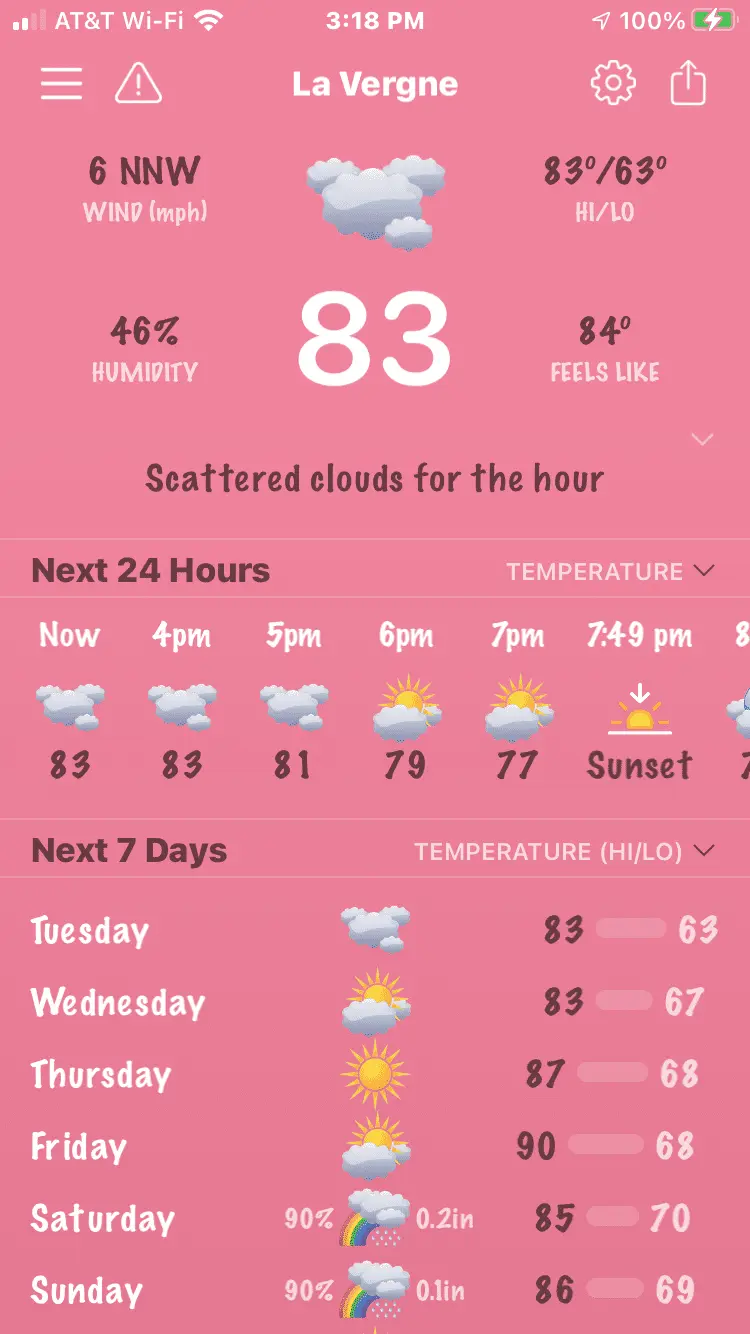Tap the Sunday forecast row
750x1334 pixels.
374,1290
